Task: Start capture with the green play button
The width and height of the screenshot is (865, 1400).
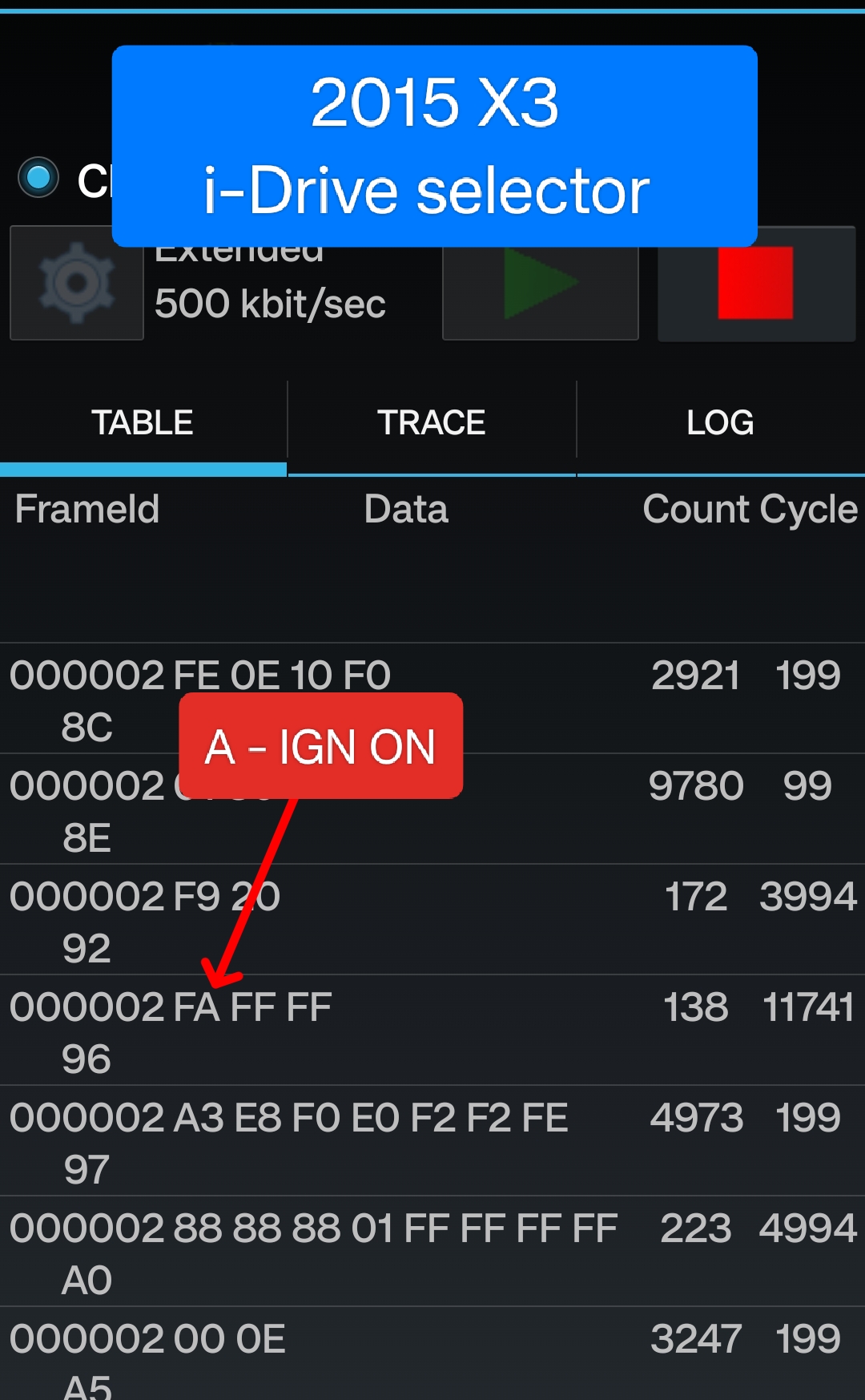Action: 541,284
